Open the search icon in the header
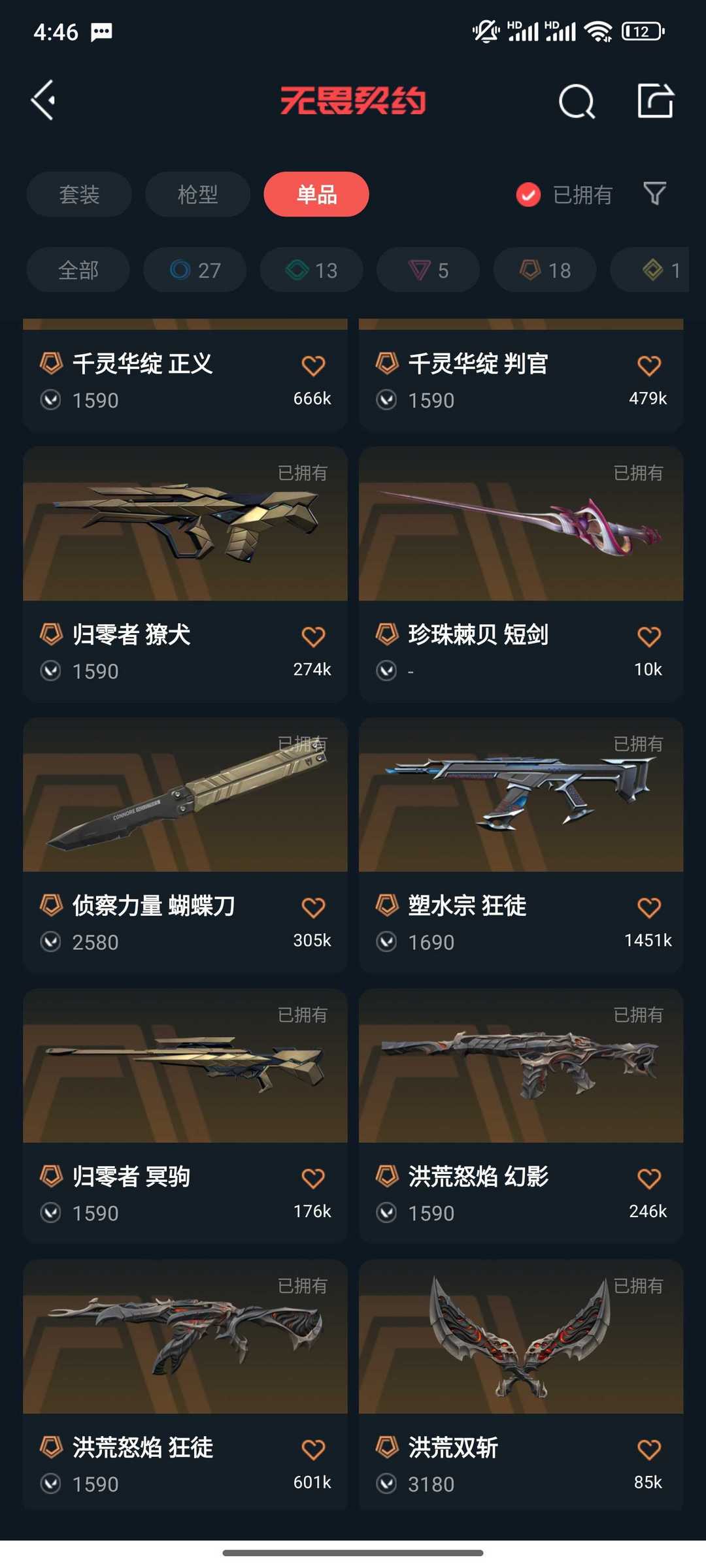 pyautogui.click(x=577, y=101)
